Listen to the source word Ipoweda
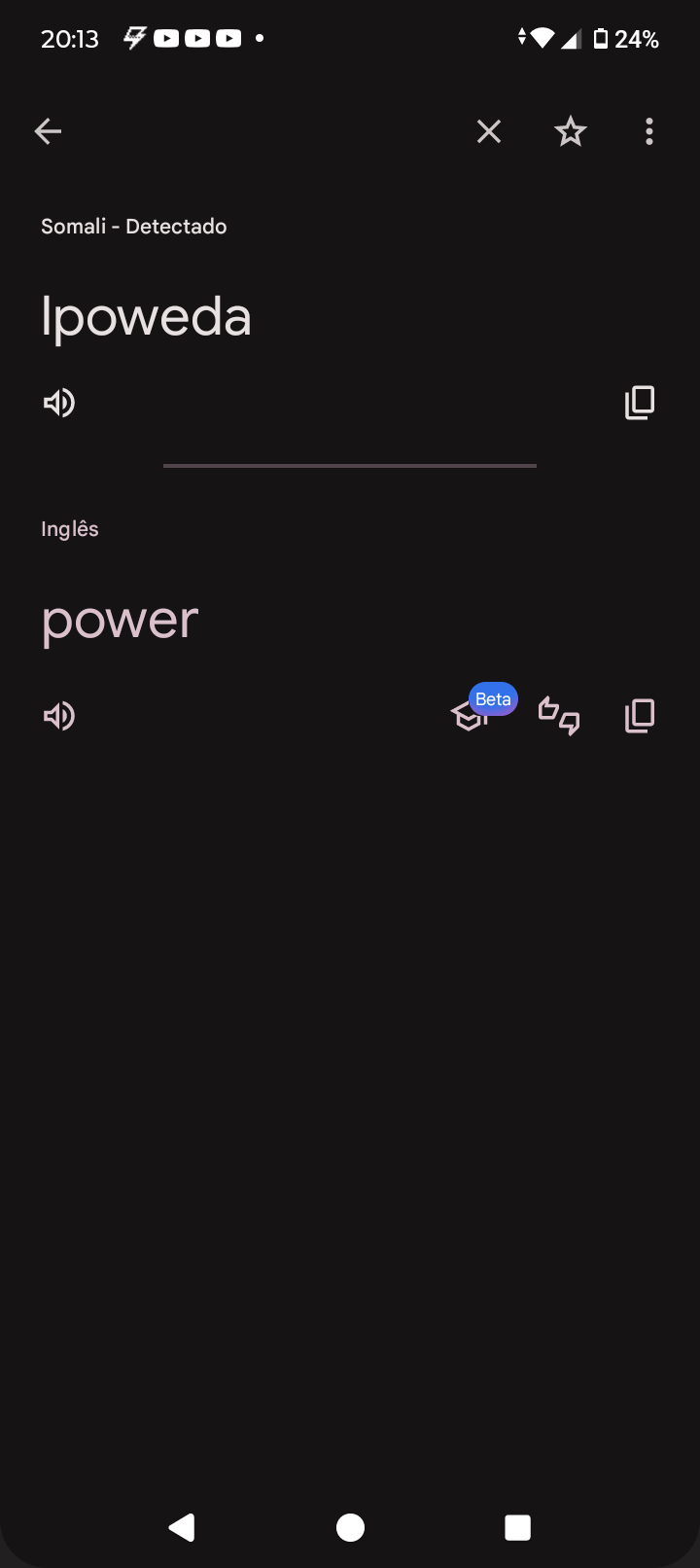Image resolution: width=700 pixels, height=1568 pixels. pos(59,403)
